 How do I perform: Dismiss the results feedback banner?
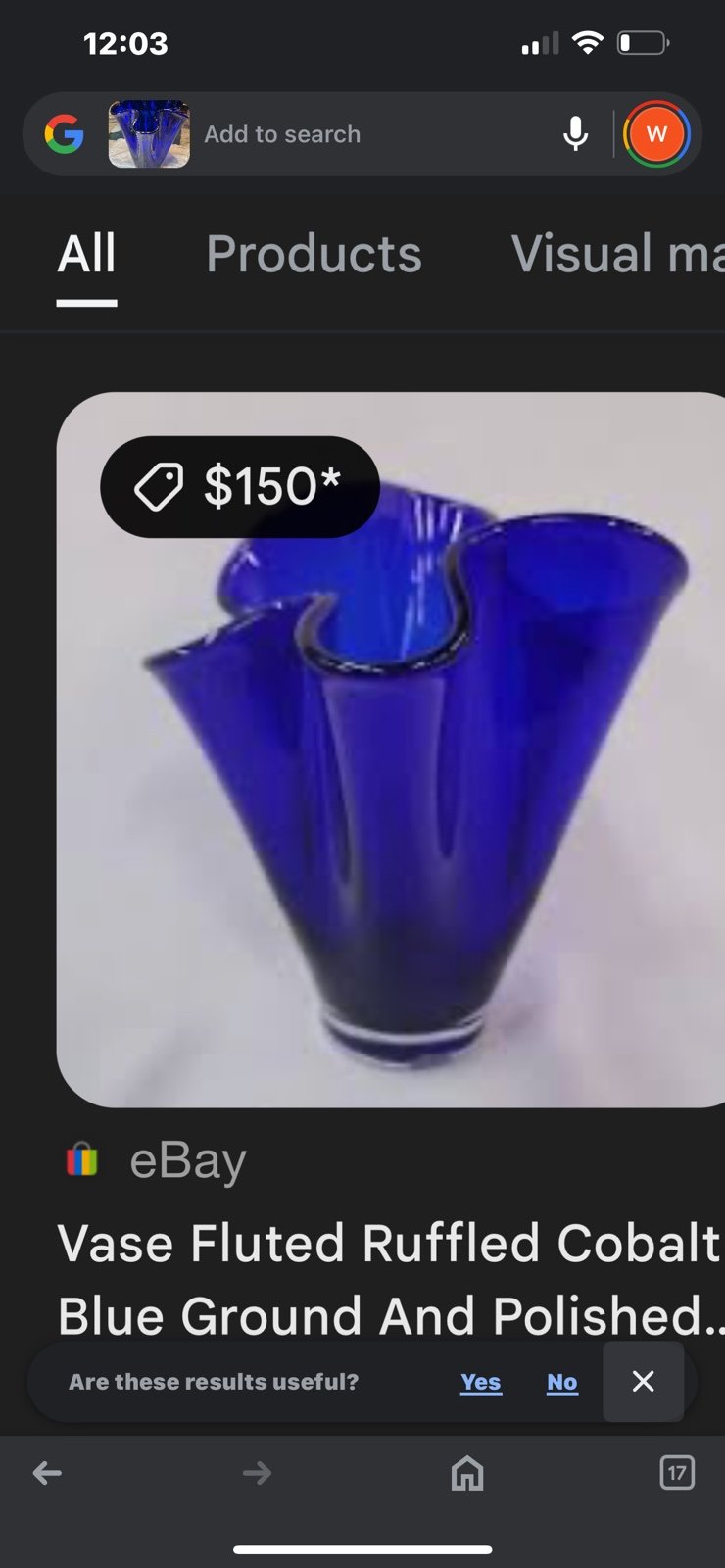643,1382
